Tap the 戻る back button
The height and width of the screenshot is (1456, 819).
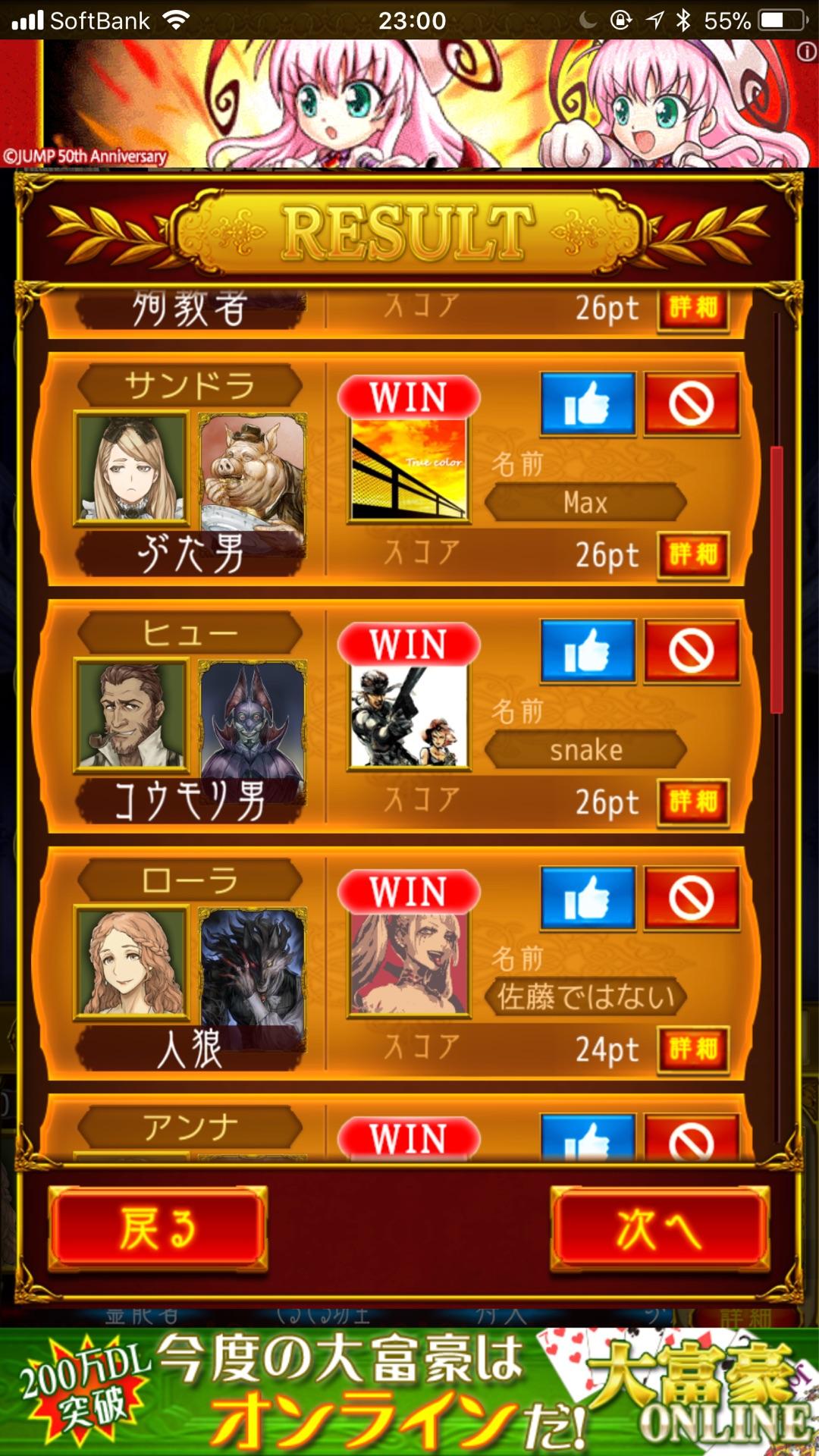tap(158, 1228)
